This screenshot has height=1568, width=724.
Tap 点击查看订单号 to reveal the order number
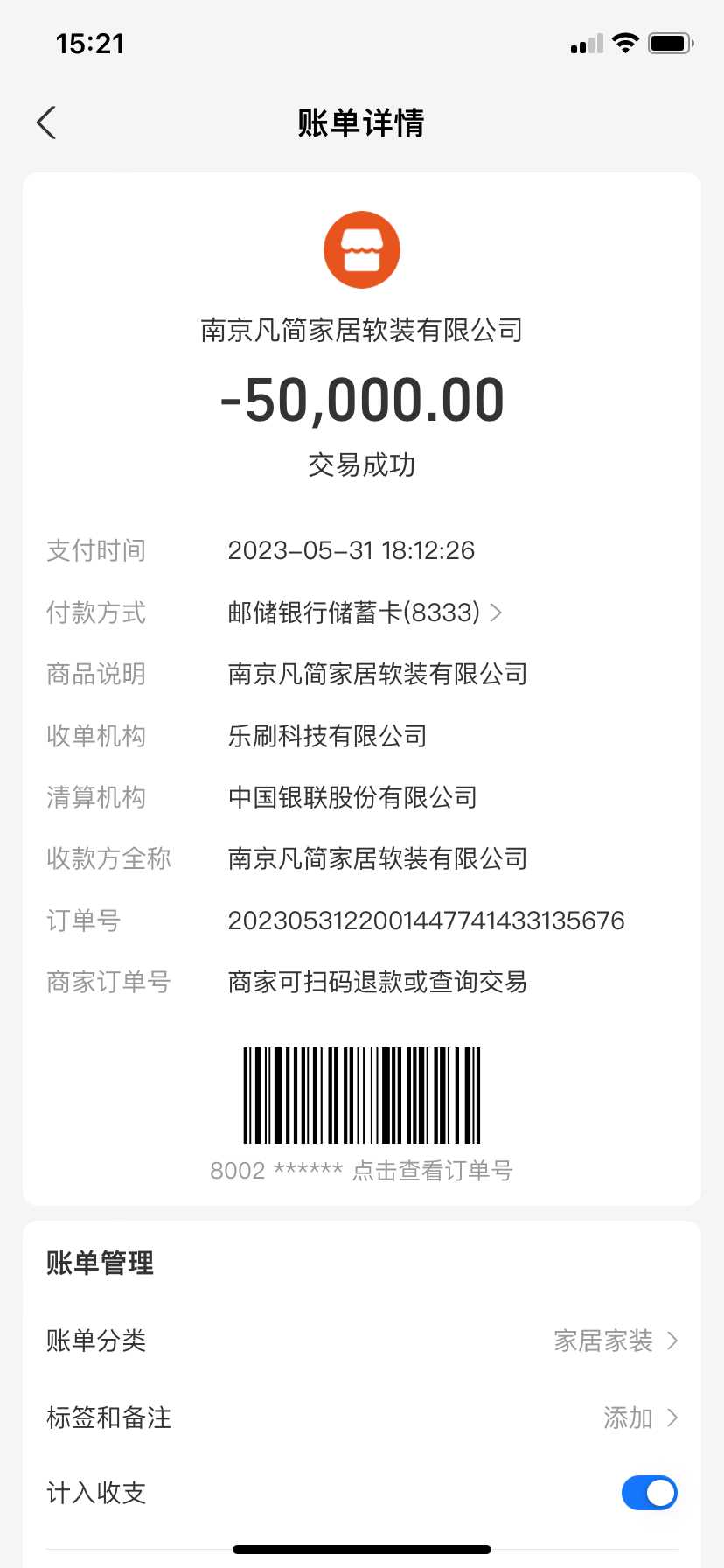pyautogui.click(x=432, y=1171)
